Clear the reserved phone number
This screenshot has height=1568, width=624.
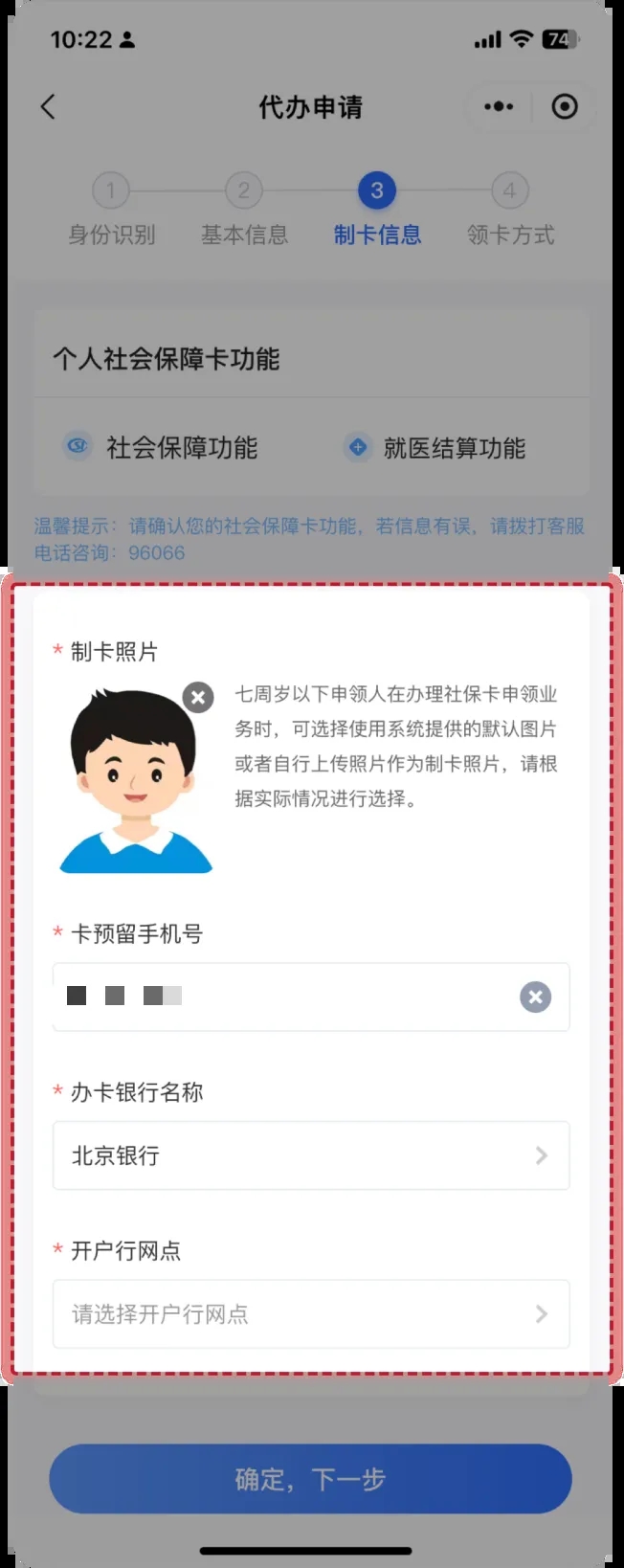(535, 997)
